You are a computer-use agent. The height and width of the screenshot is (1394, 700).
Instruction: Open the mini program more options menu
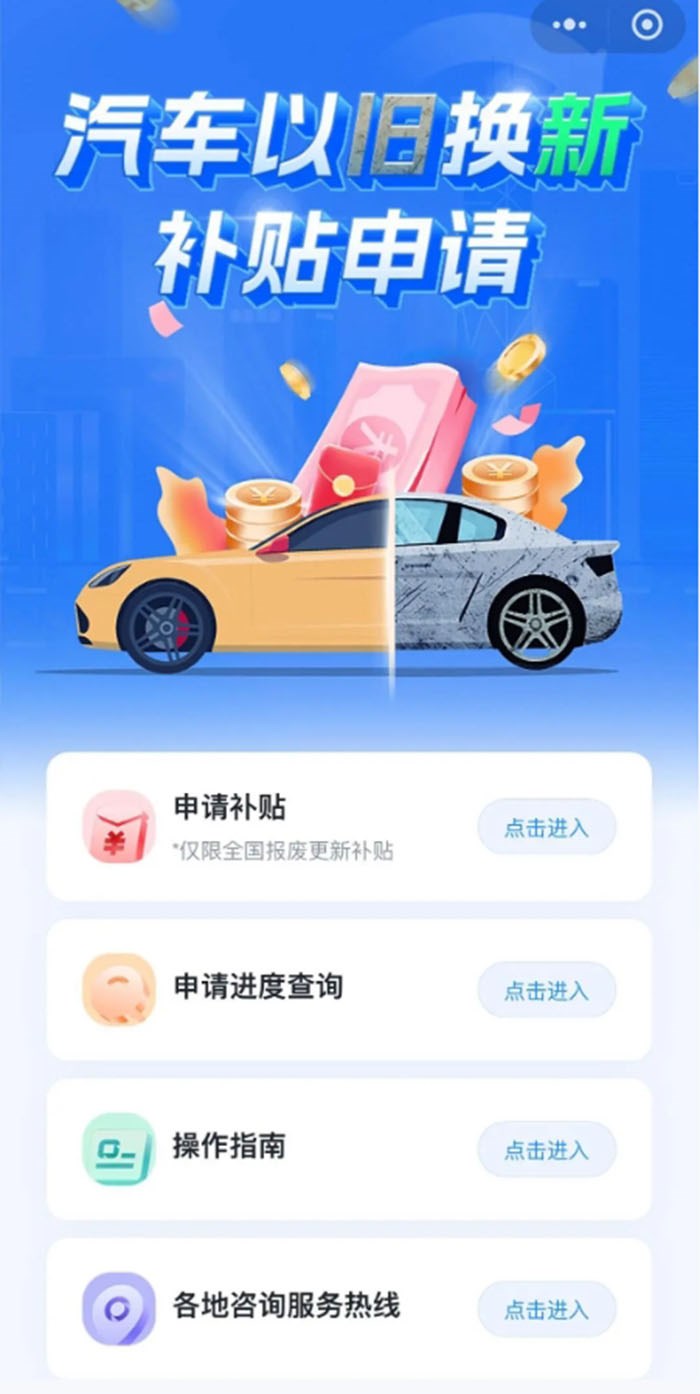pos(570,26)
